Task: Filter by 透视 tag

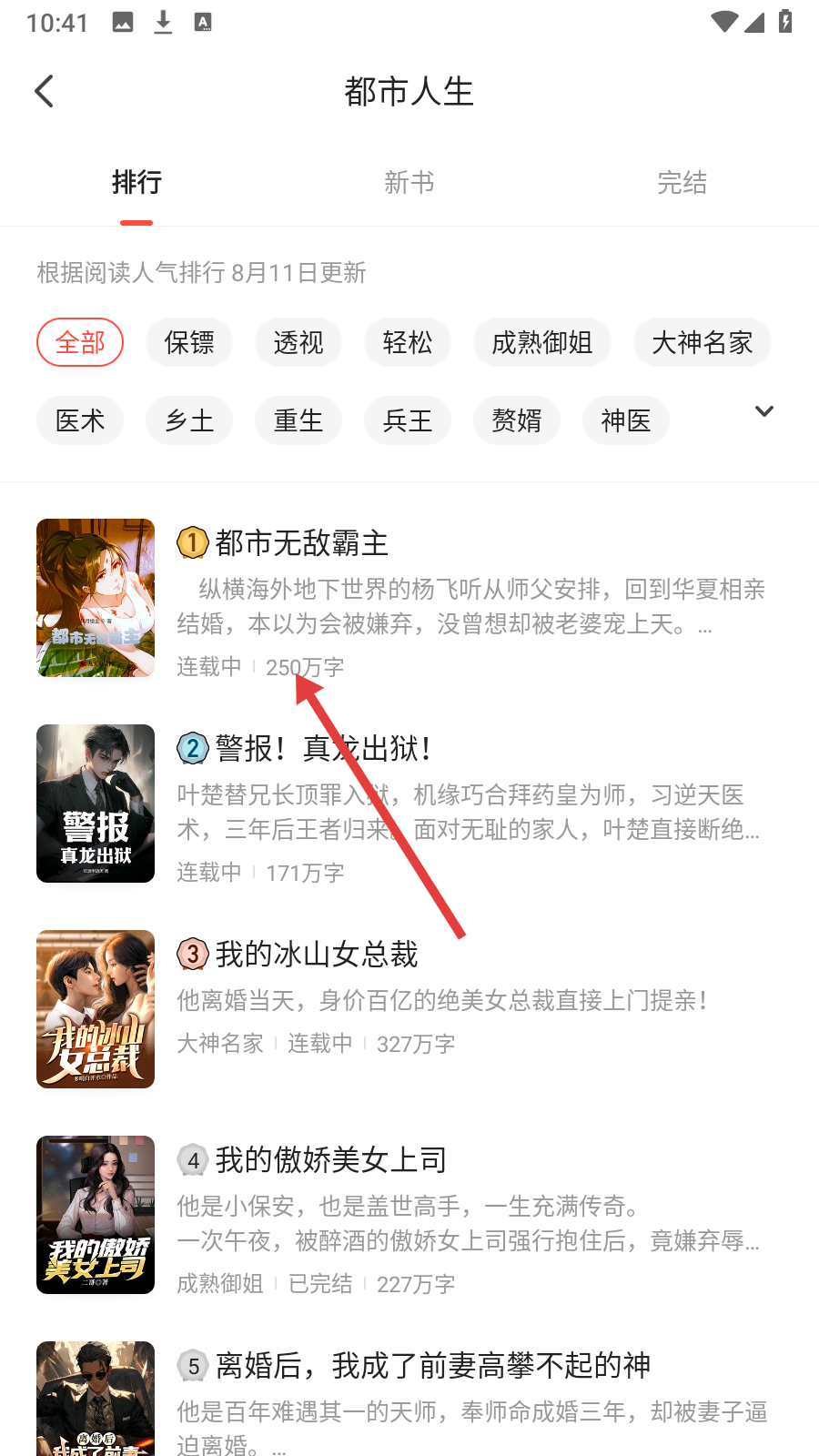Action: click(x=298, y=342)
